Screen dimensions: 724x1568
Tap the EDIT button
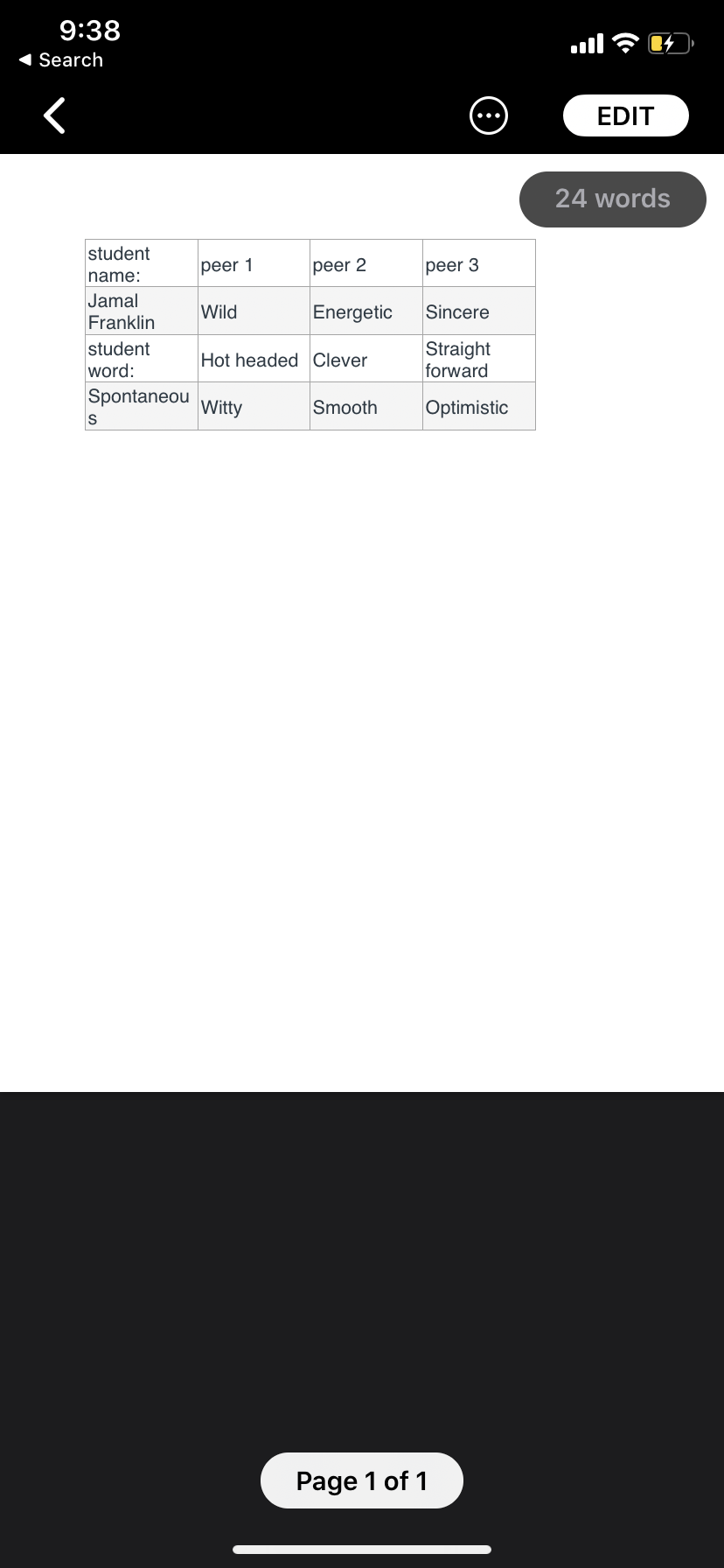pos(626,115)
